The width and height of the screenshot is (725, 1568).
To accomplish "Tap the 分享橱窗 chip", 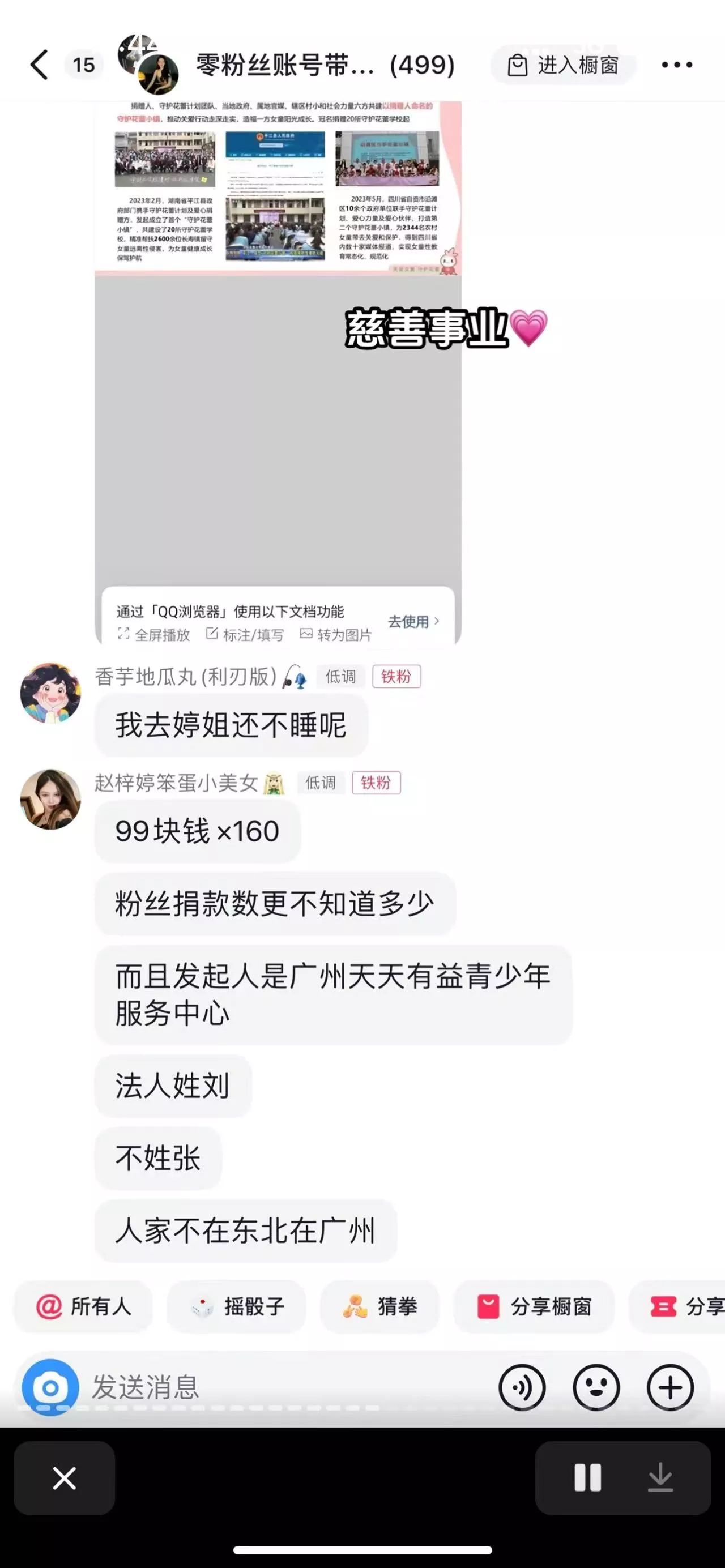I will [x=534, y=1306].
